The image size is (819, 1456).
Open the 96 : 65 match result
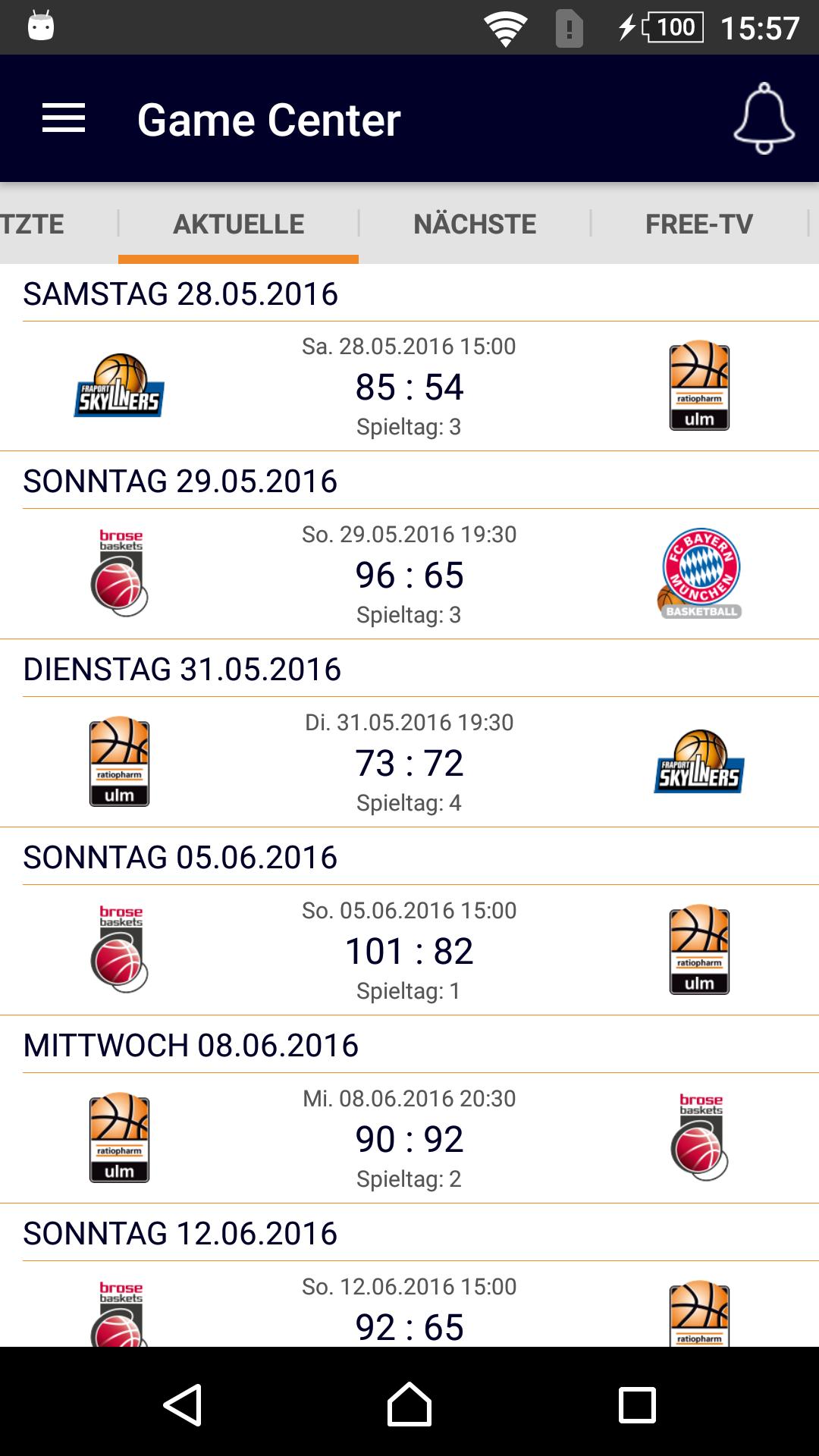pyautogui.click(x=409, y=574)
